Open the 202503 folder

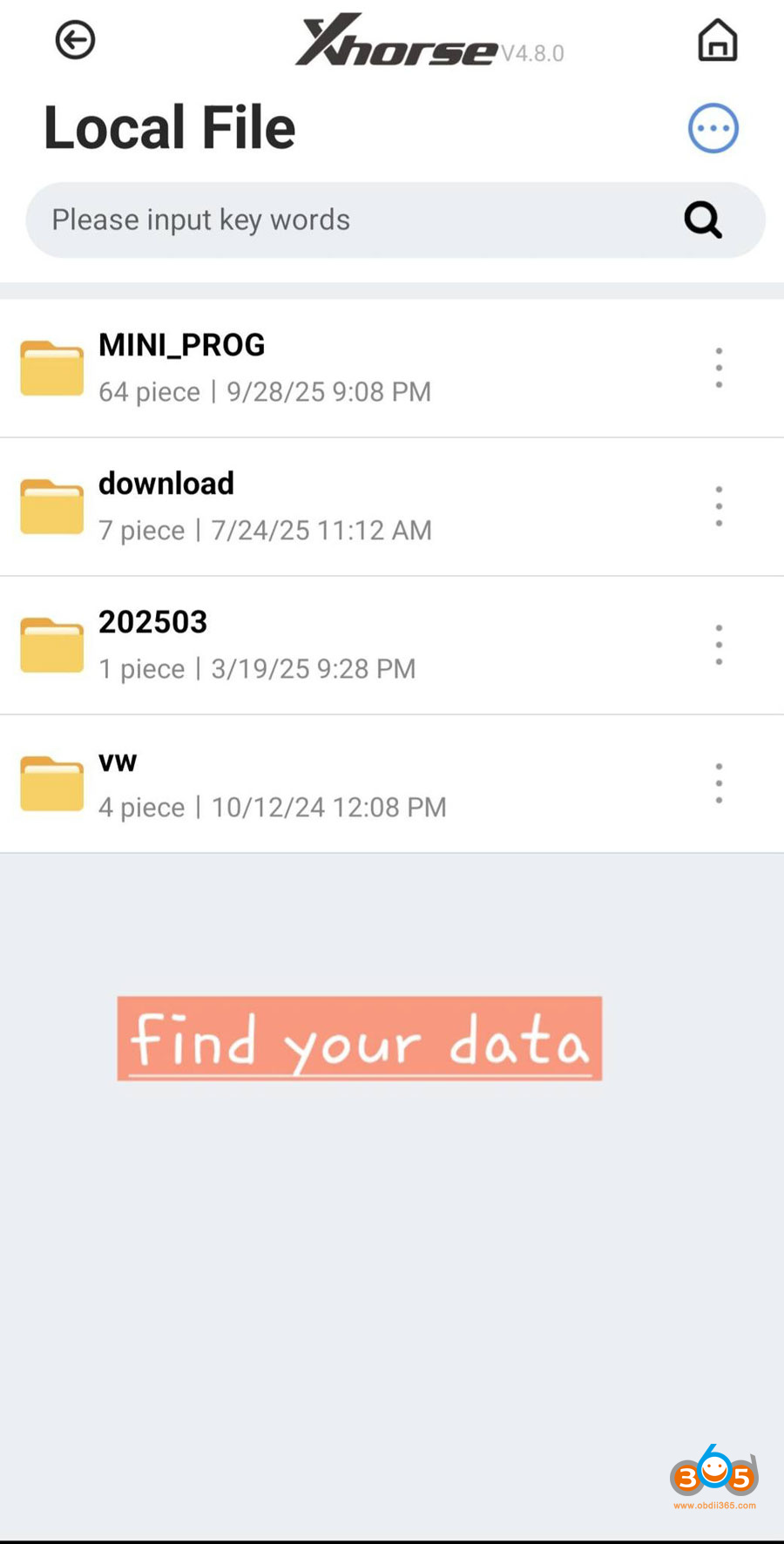click(x=261, y=645)
